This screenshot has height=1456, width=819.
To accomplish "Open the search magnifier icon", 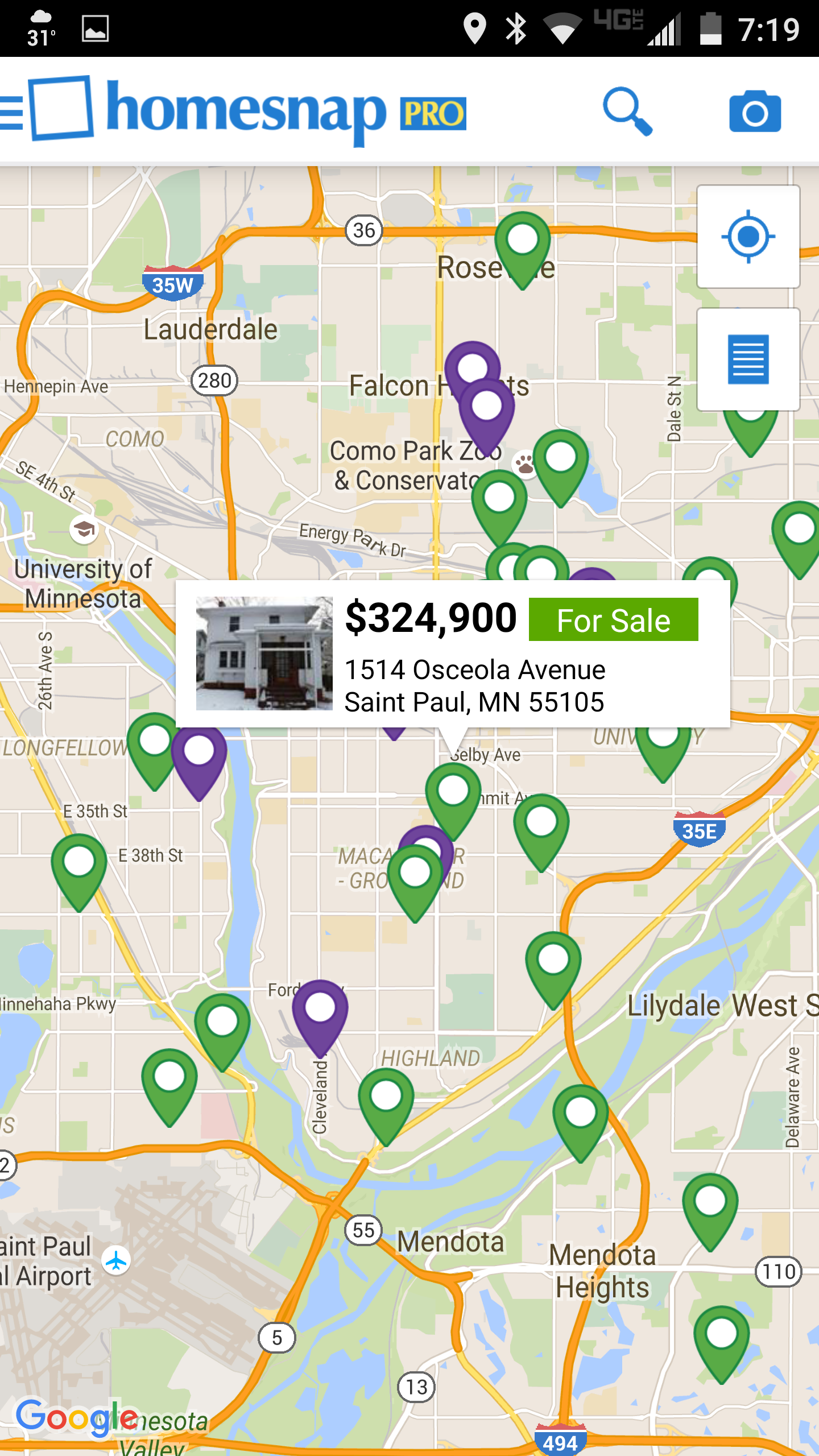I will pyautogui.click(x=627, y=111).
